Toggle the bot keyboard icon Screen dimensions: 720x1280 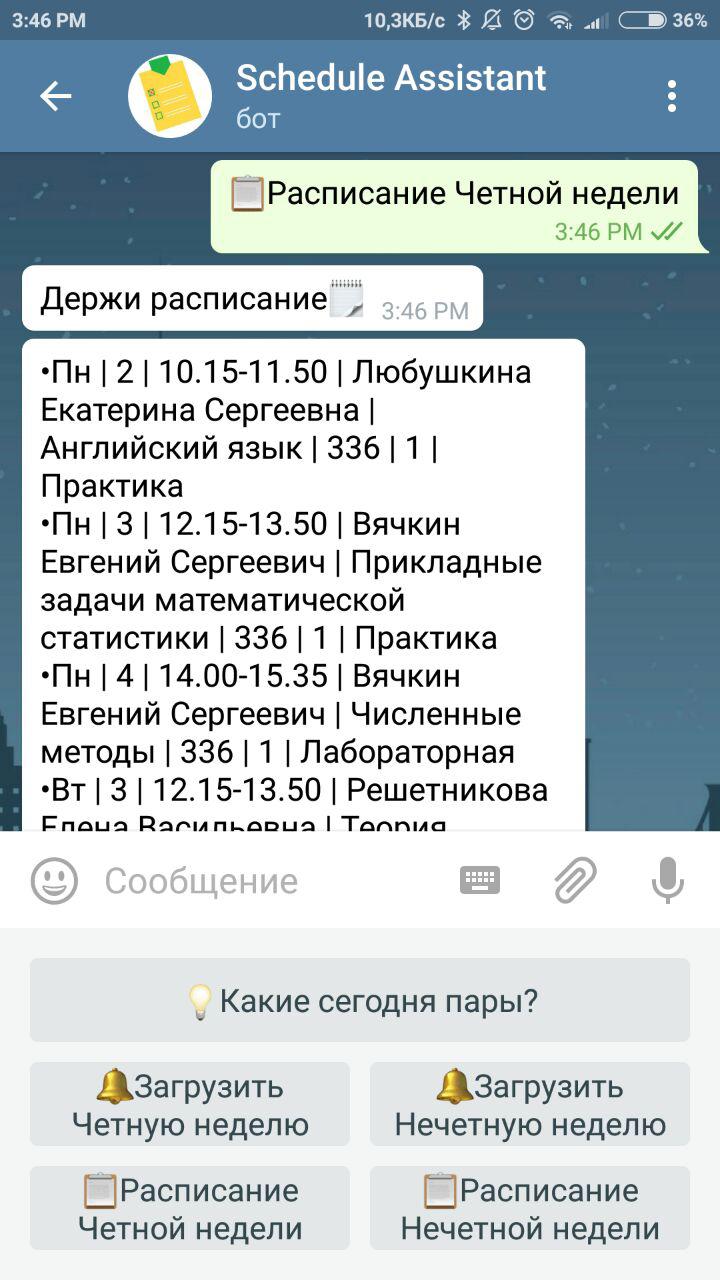(480, 880)
